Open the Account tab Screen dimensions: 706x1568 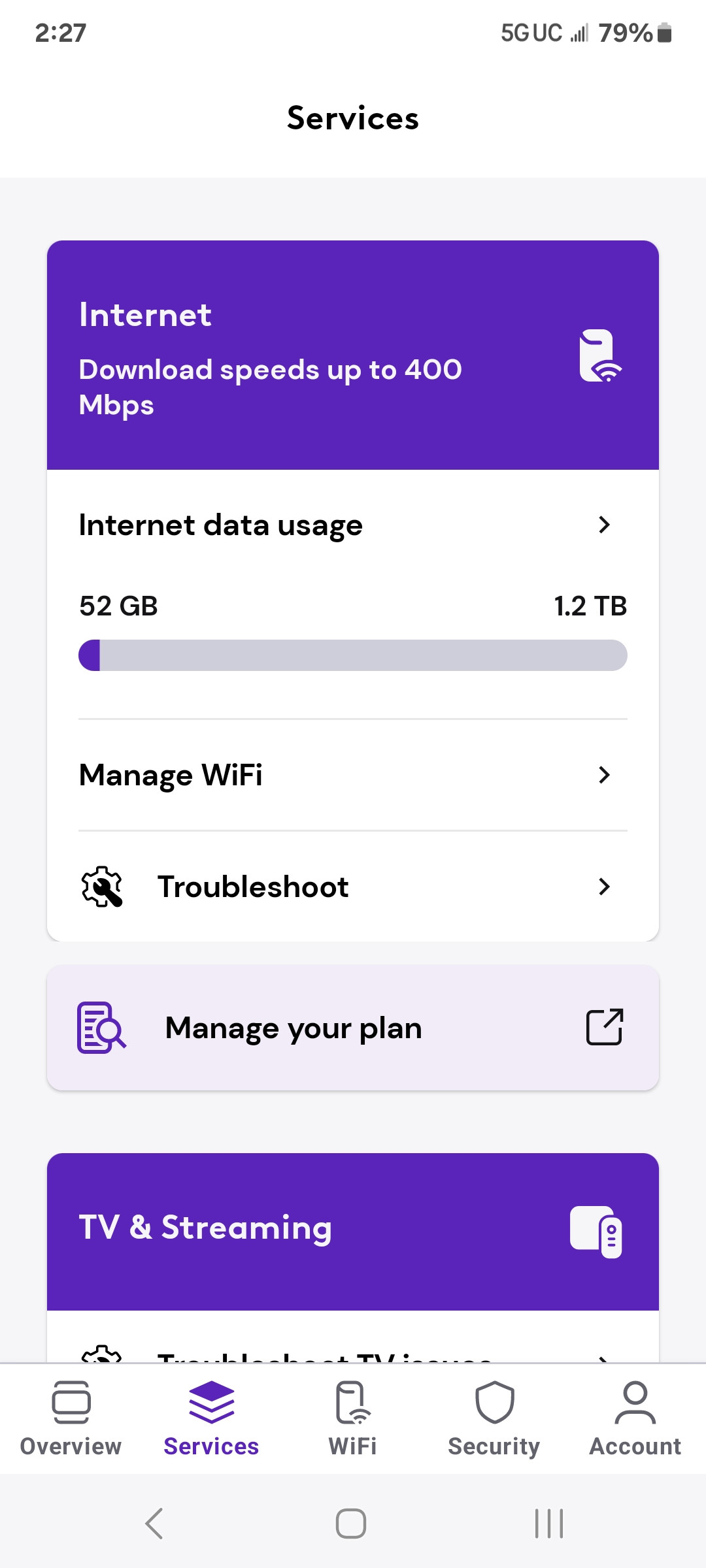coord(635,1419)
